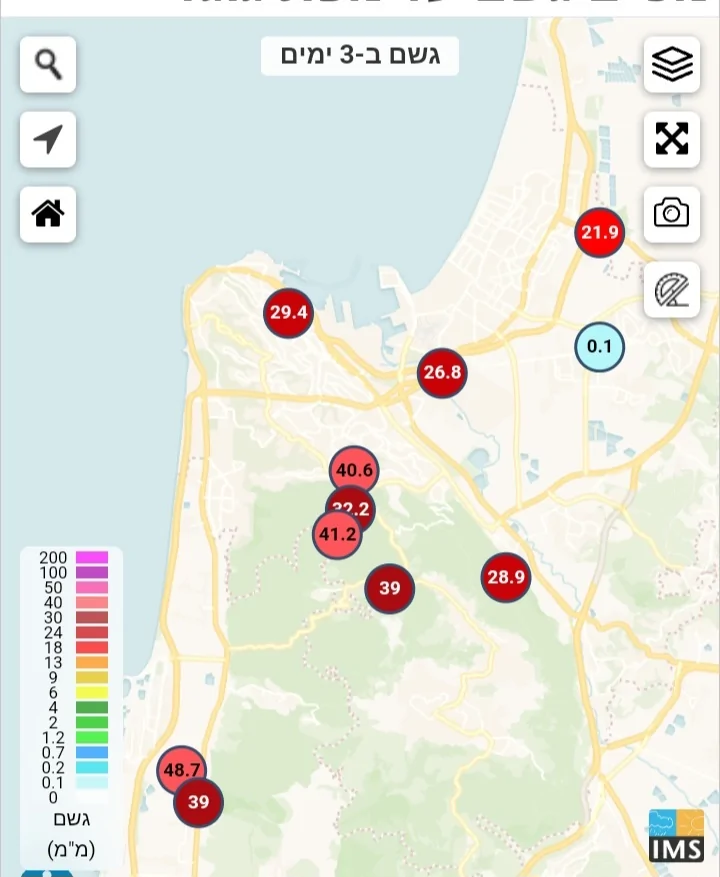This screenshot has width=720, height=877.
Task: Open the map search tool
Action: 48,65
